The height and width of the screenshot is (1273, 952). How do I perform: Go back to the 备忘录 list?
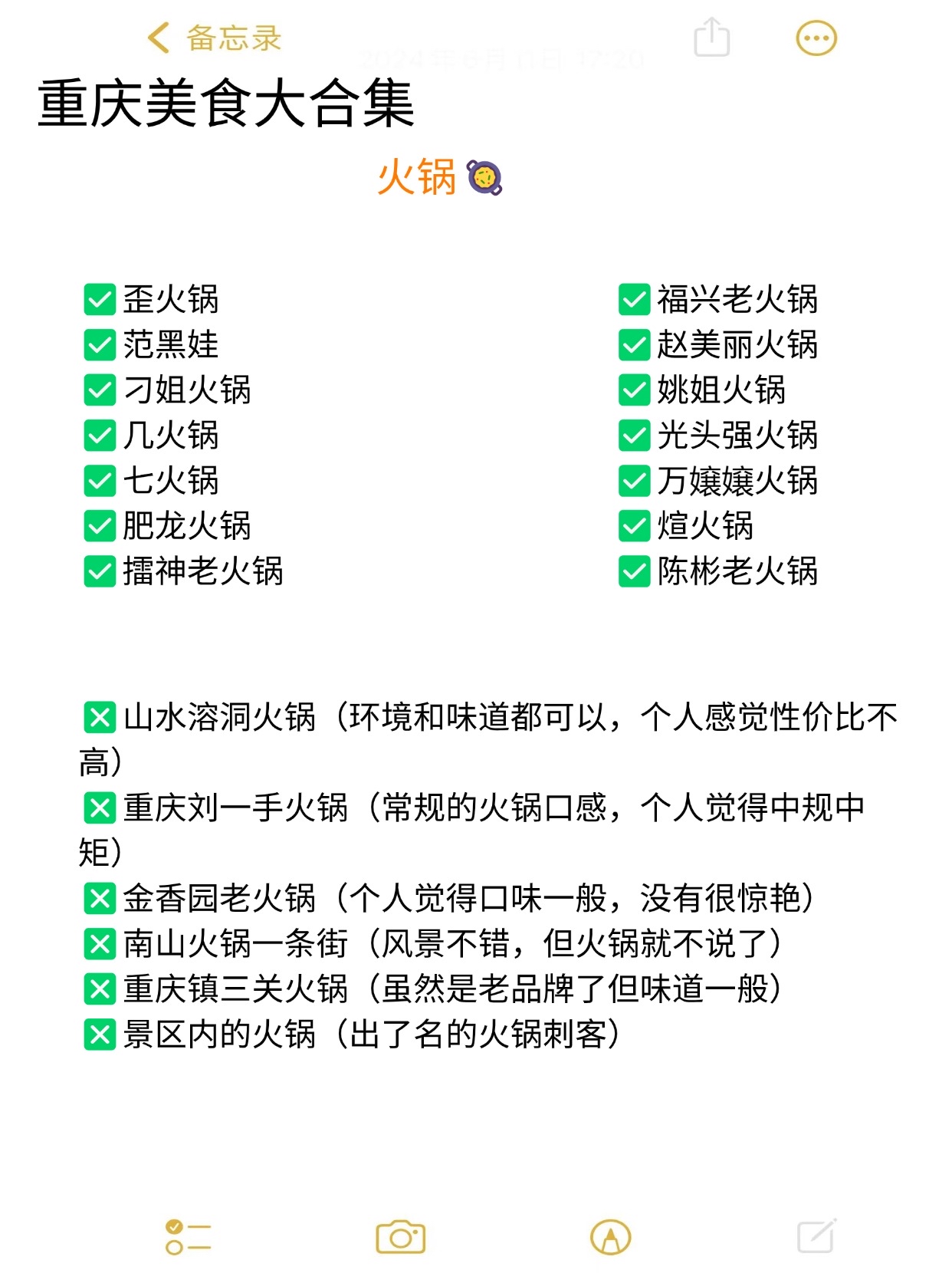[x=215, y=38]
